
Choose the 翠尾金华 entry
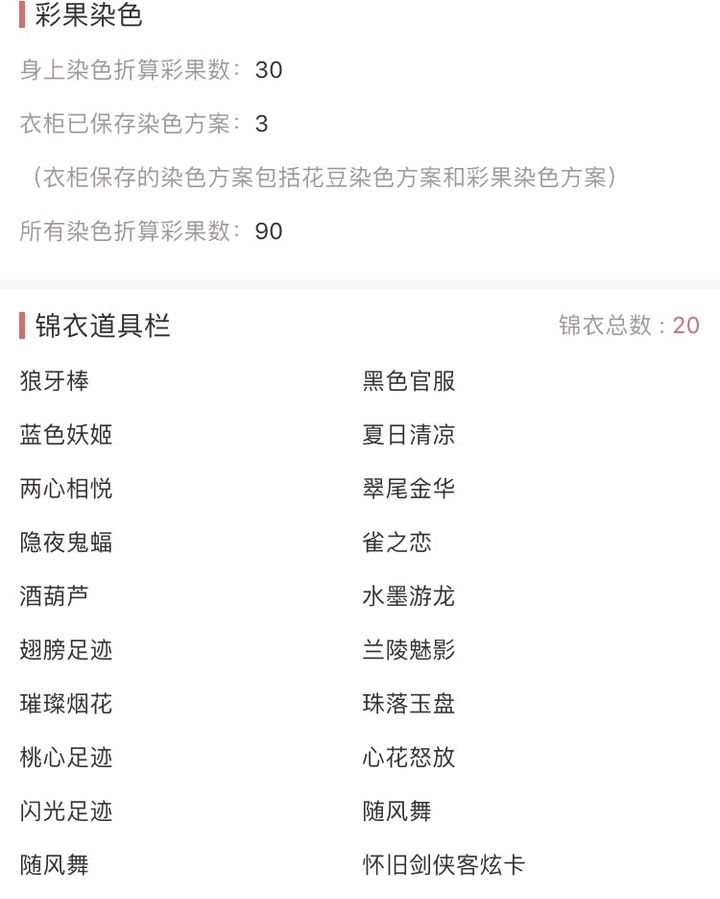(x=409, y=489)
